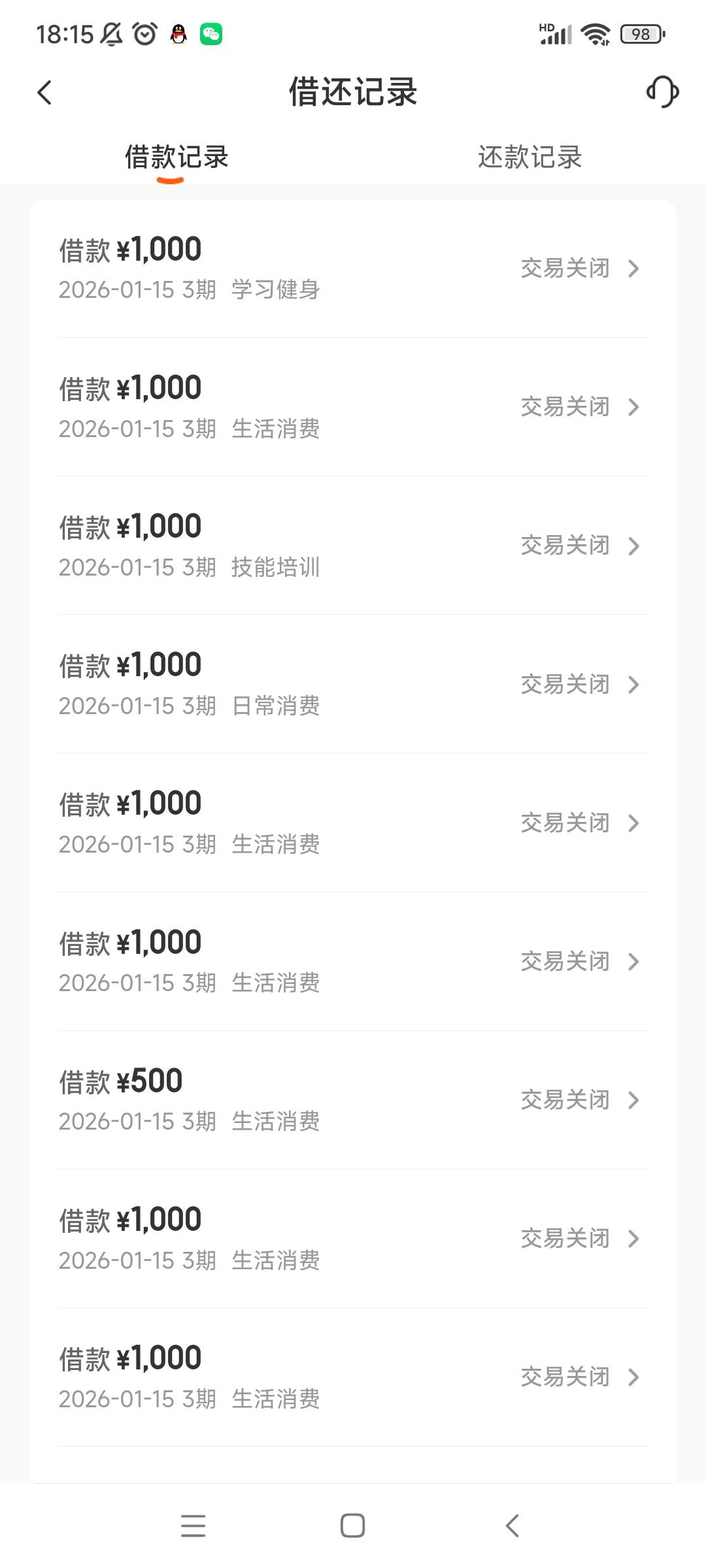Tap the system home button
The image size is (706, 1568).
352,1526
